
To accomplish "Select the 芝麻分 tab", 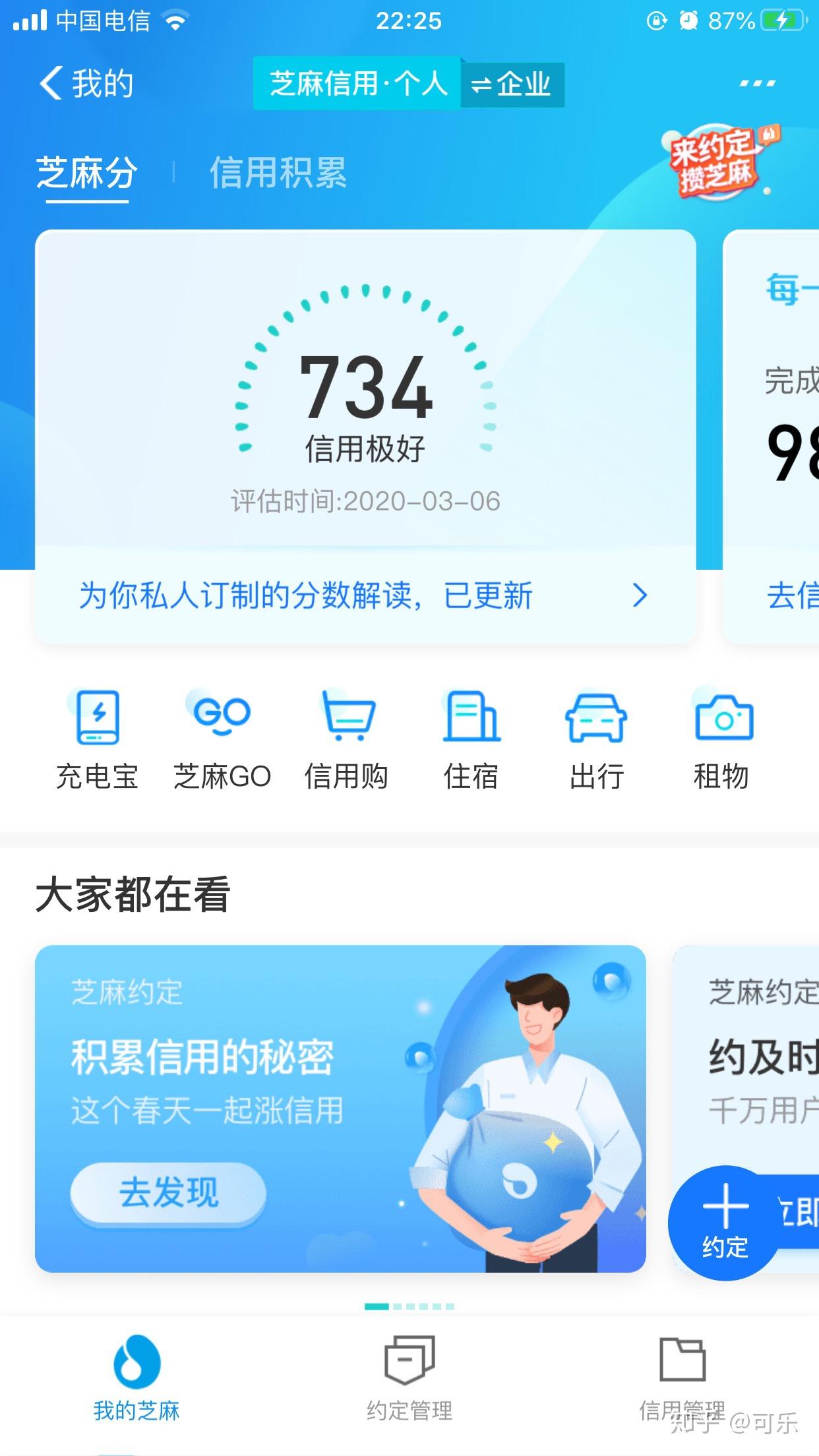I will (86, 173).
